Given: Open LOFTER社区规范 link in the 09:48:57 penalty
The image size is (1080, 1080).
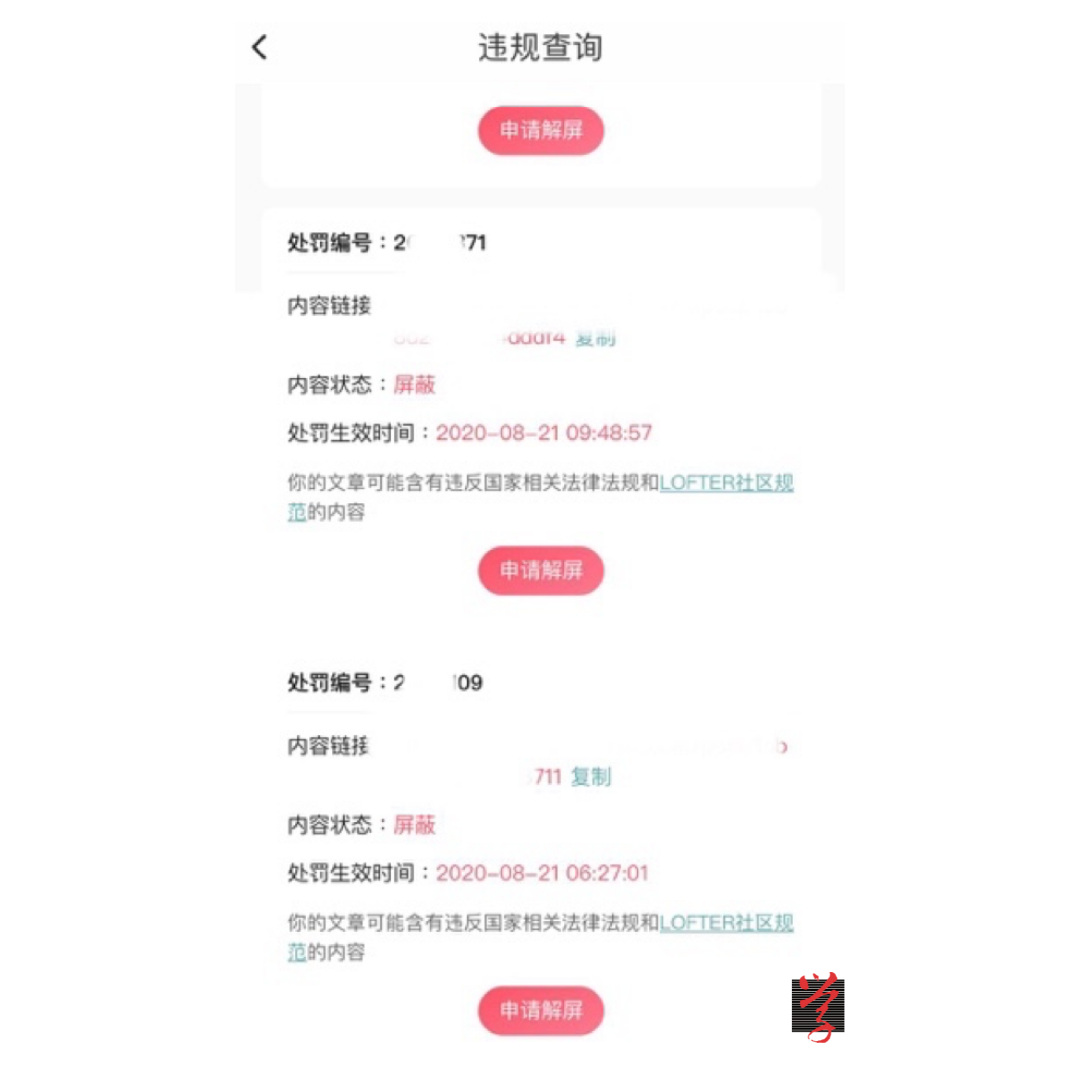Looking at the screenshot, I should click(726, 484).
